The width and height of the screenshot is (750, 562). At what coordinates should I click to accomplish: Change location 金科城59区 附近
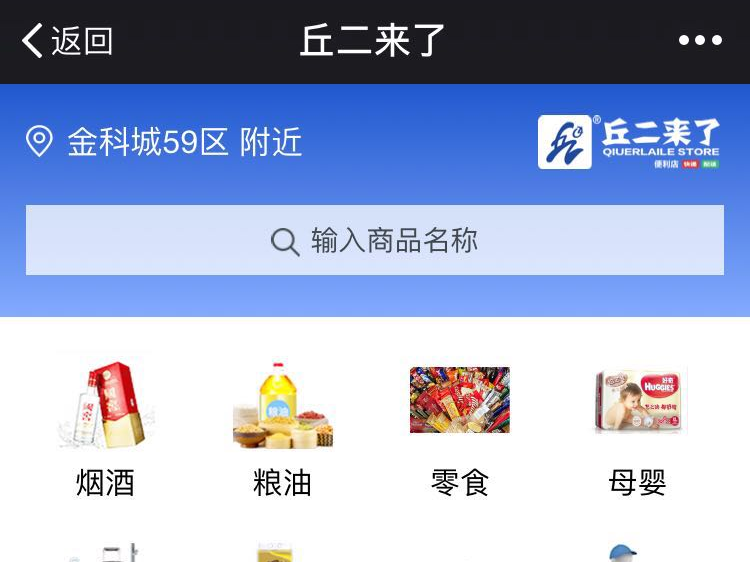pos(165,142)
